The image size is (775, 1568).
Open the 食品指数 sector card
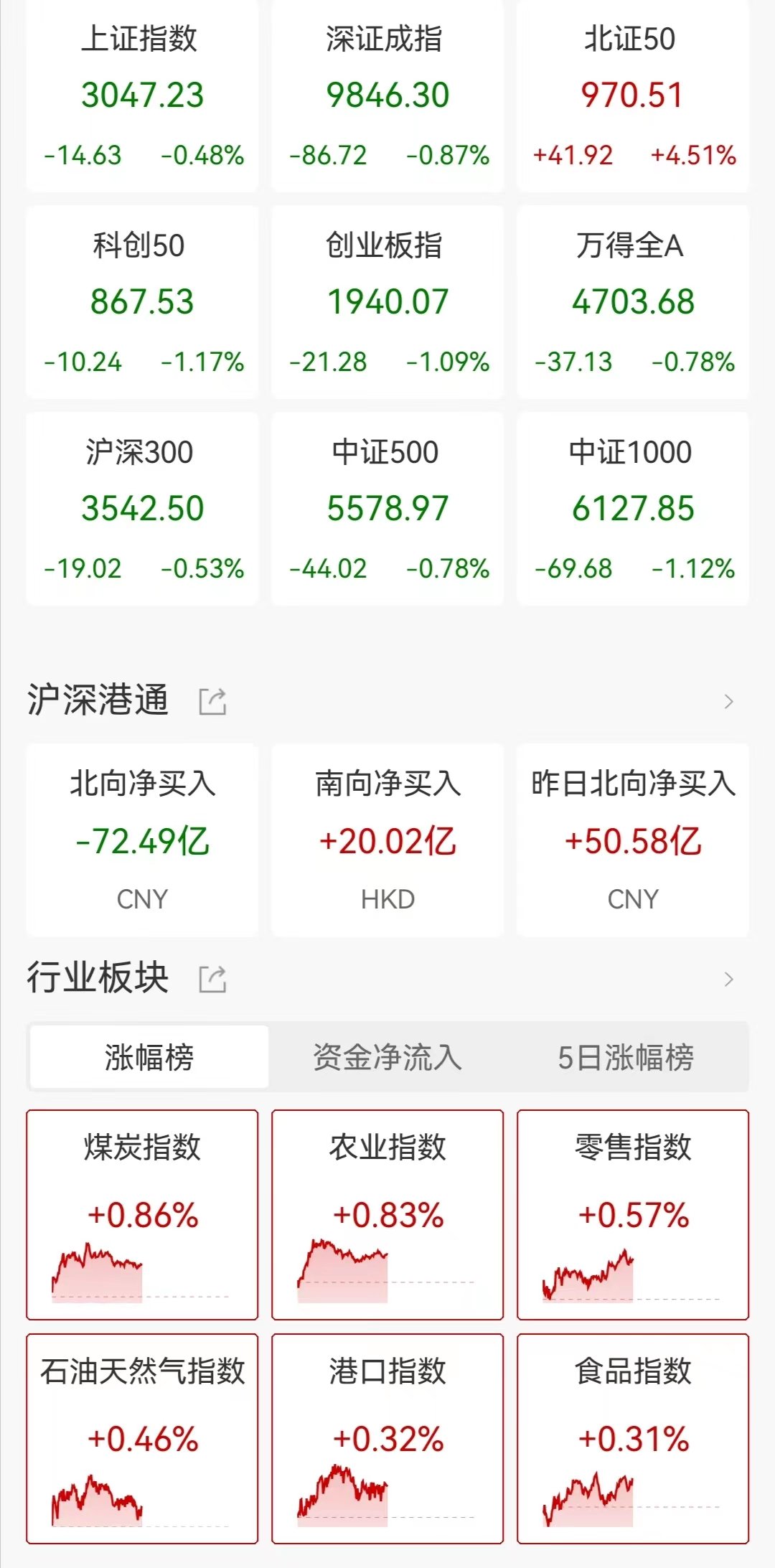point(633,1439)
